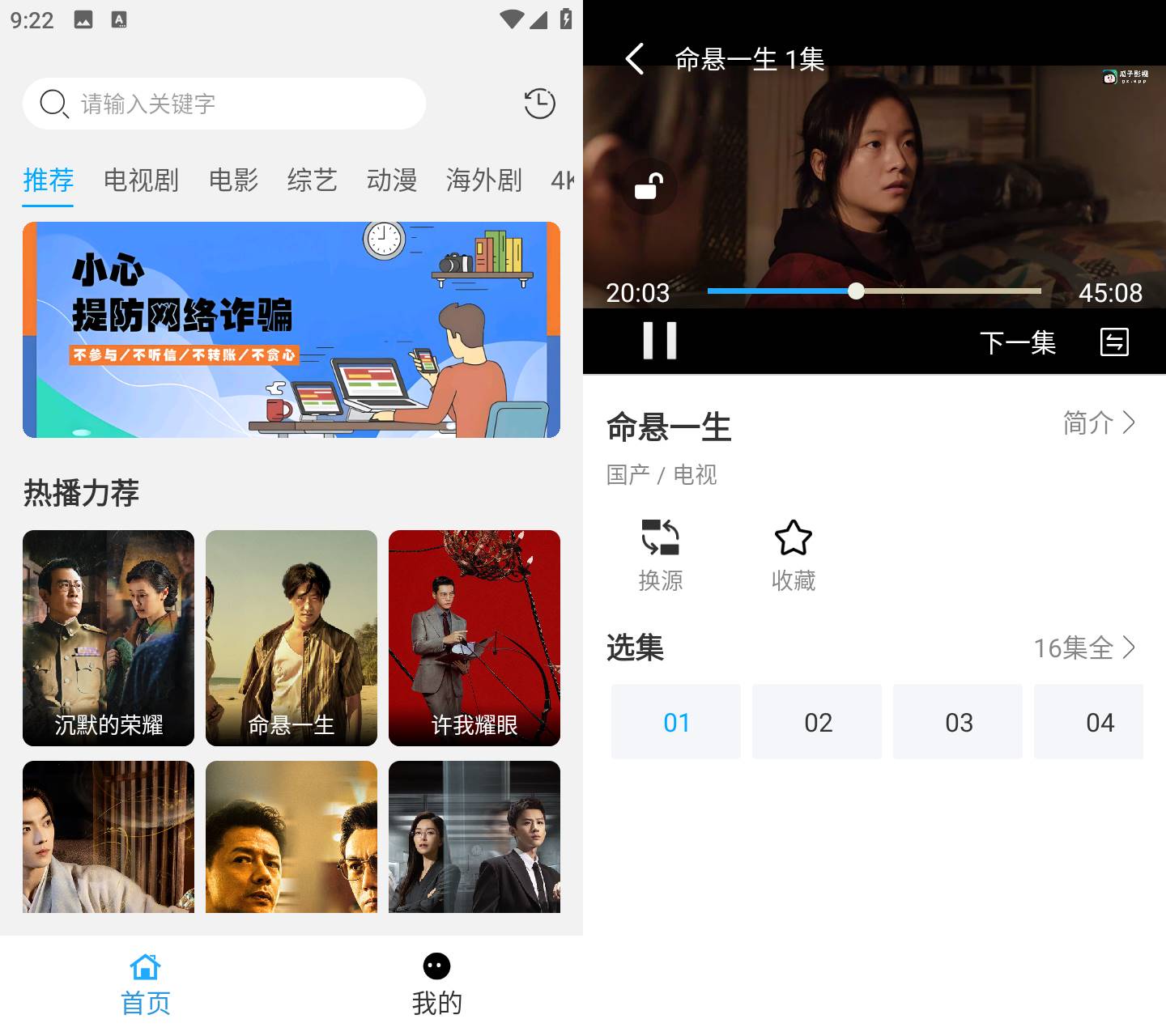This screenshot has height=1036, width=1166.
Task: Go back from the video player
Action: [x=636, y=59]
